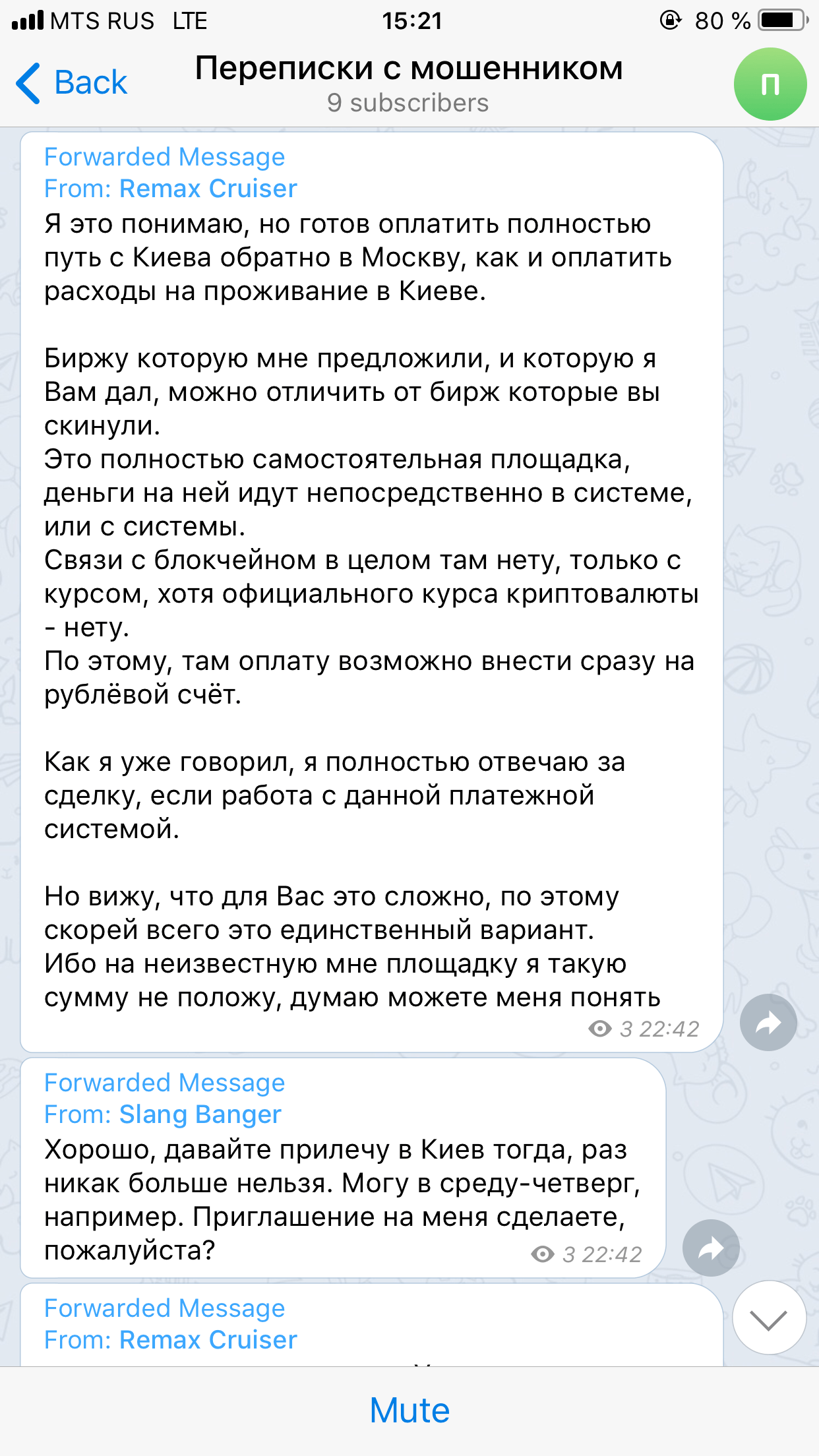Share the Slang Banger message
Image resolution: width=819 pixels, height=1456 pixels.
point(711,1248)
